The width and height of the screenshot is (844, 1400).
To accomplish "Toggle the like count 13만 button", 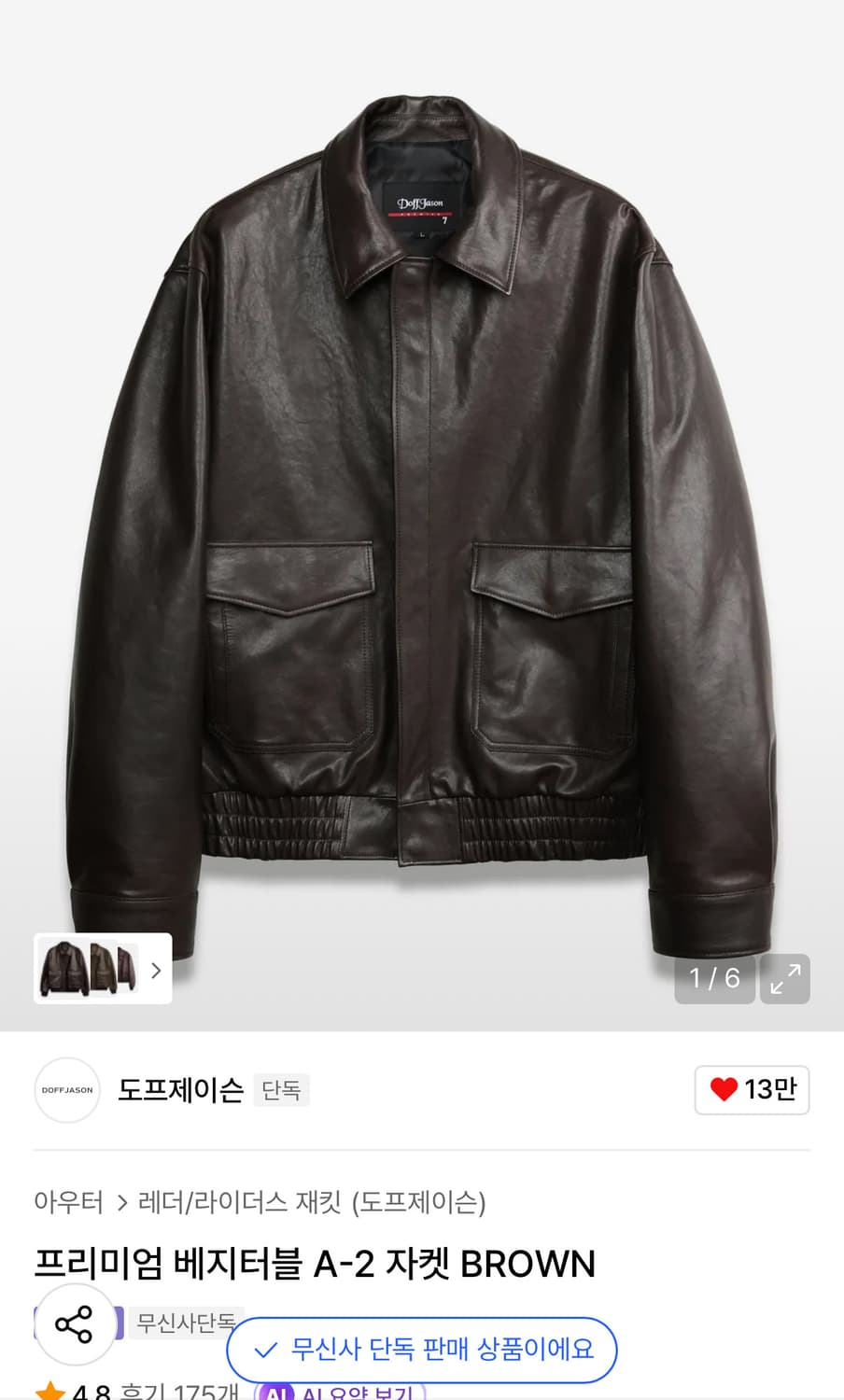I will (x=752, y=1089).
